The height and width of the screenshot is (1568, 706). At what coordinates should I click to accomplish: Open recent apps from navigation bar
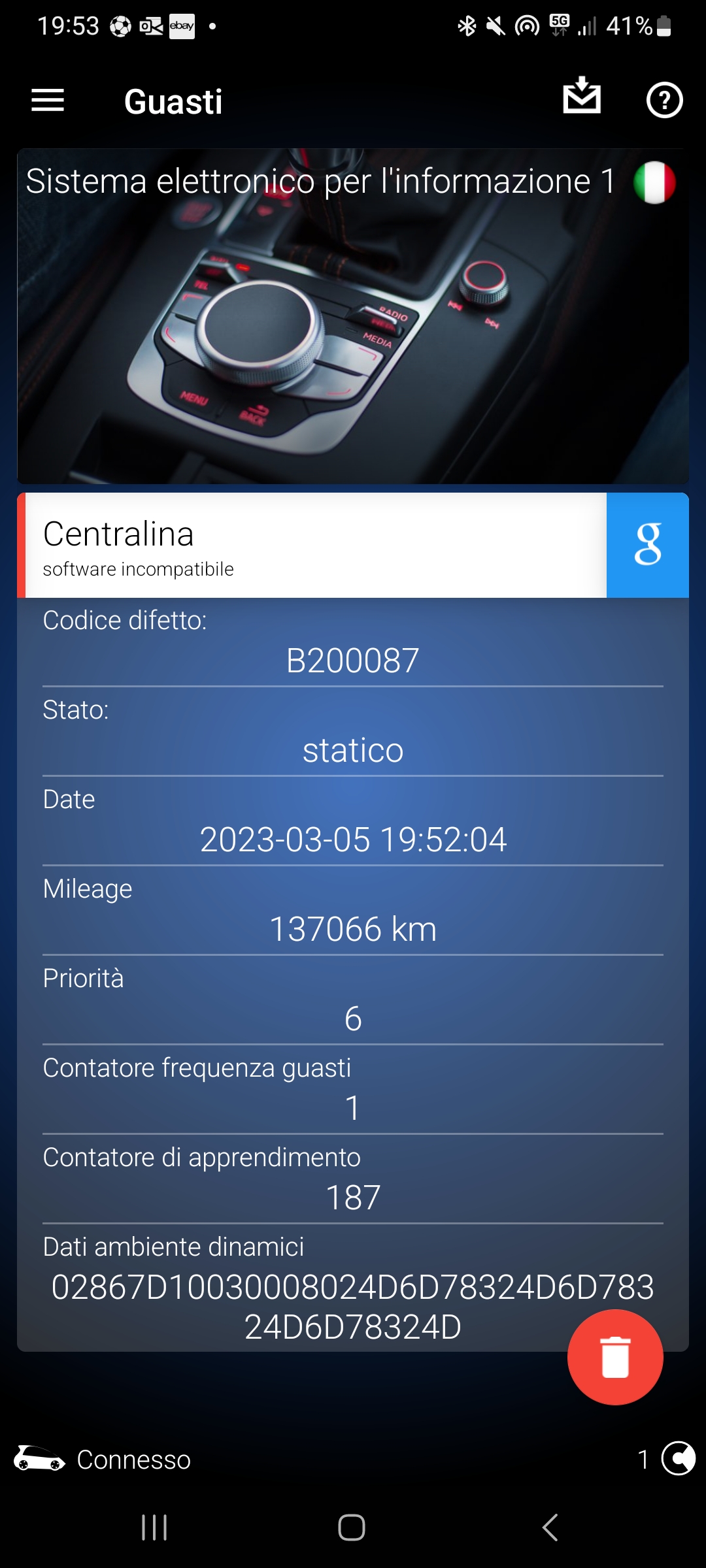click(154, 1527)
